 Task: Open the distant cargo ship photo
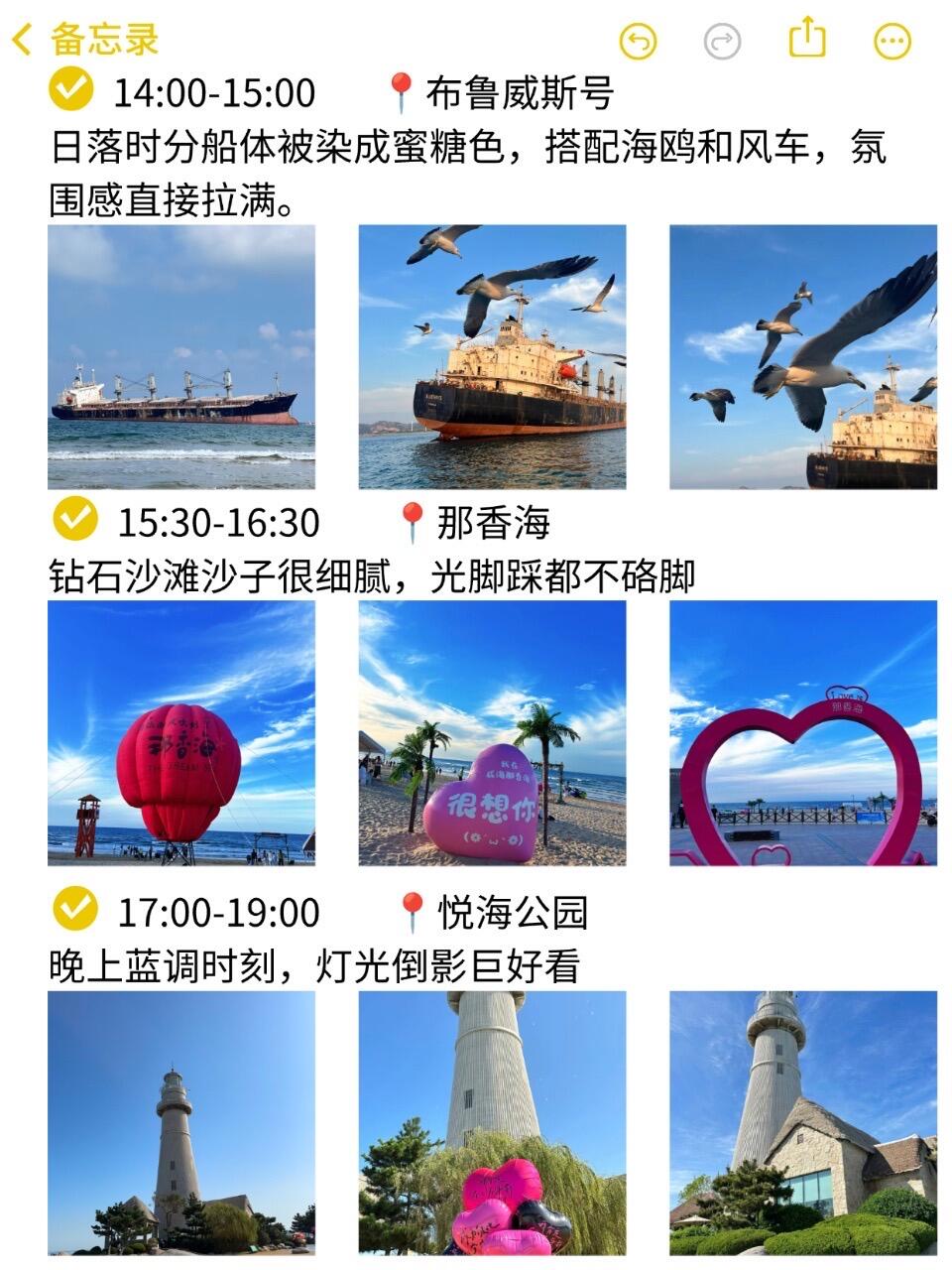coord(181,356)
